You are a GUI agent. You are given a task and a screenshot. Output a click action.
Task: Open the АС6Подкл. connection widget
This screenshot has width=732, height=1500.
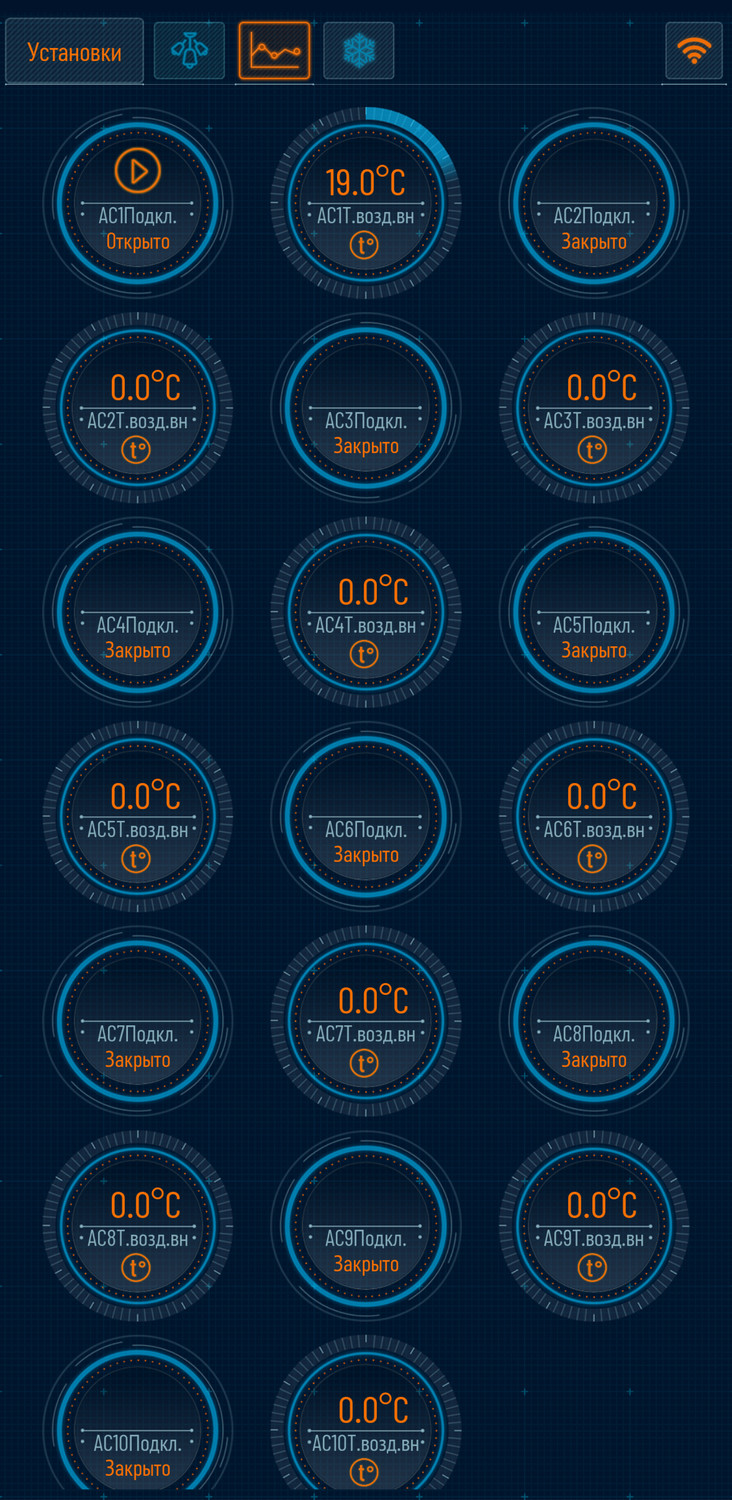coord(366,817)
